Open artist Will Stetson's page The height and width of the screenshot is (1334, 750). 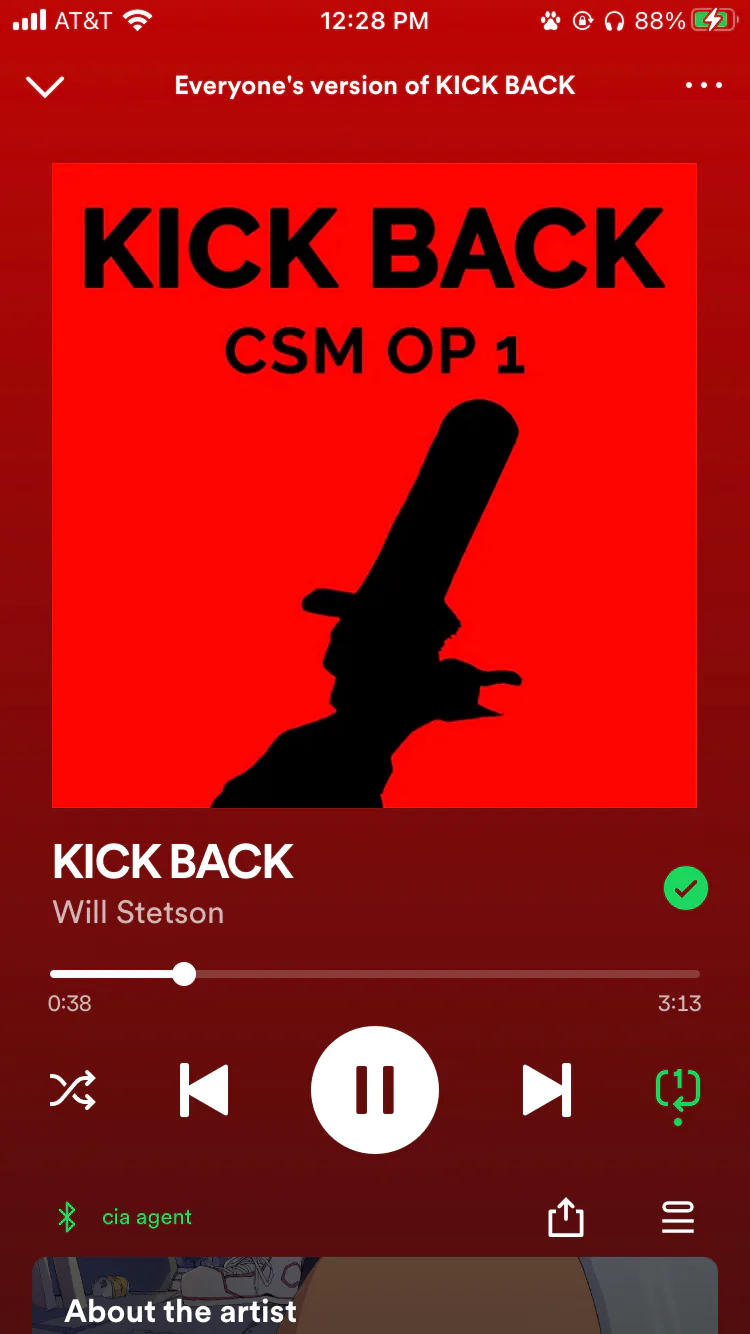(x=138, y=912)
